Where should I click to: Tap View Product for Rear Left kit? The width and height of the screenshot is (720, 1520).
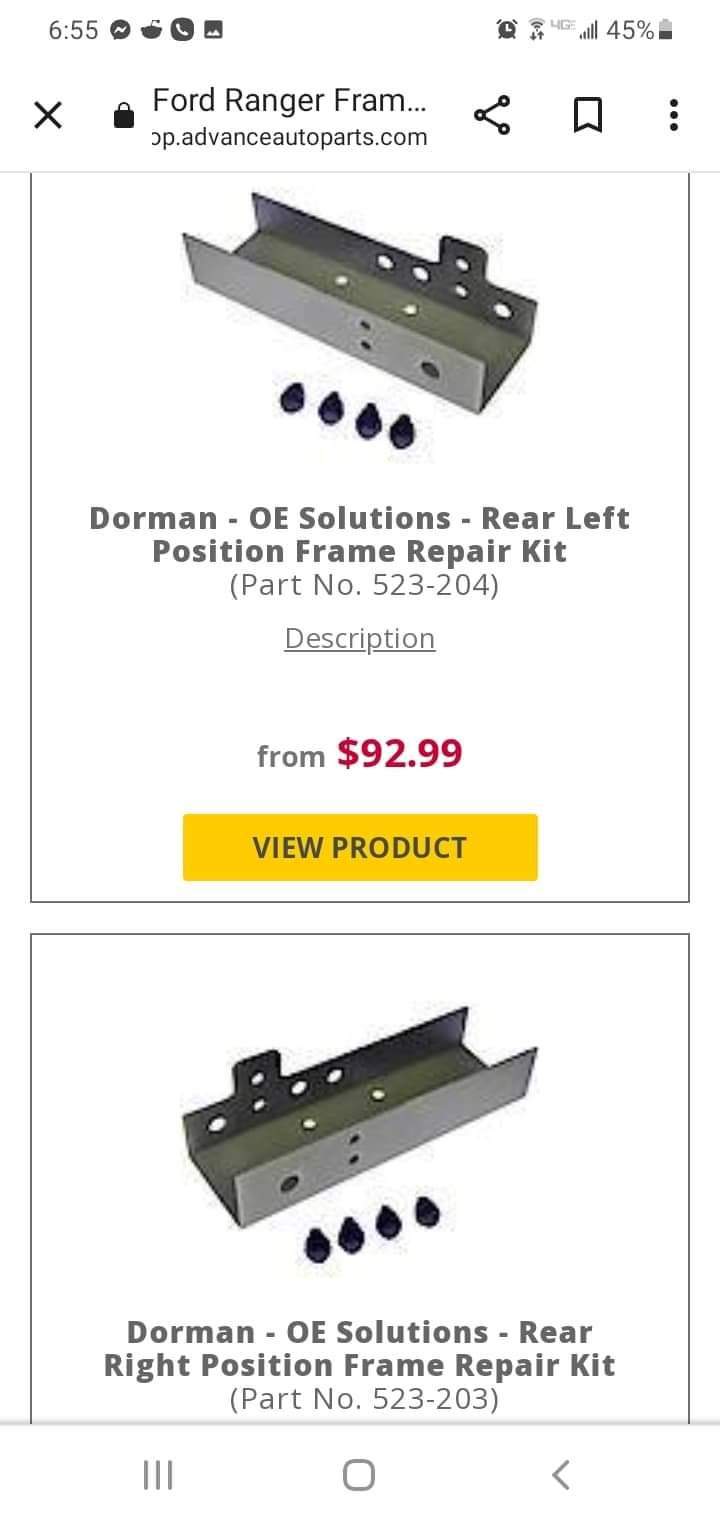[x=360, y=847]
